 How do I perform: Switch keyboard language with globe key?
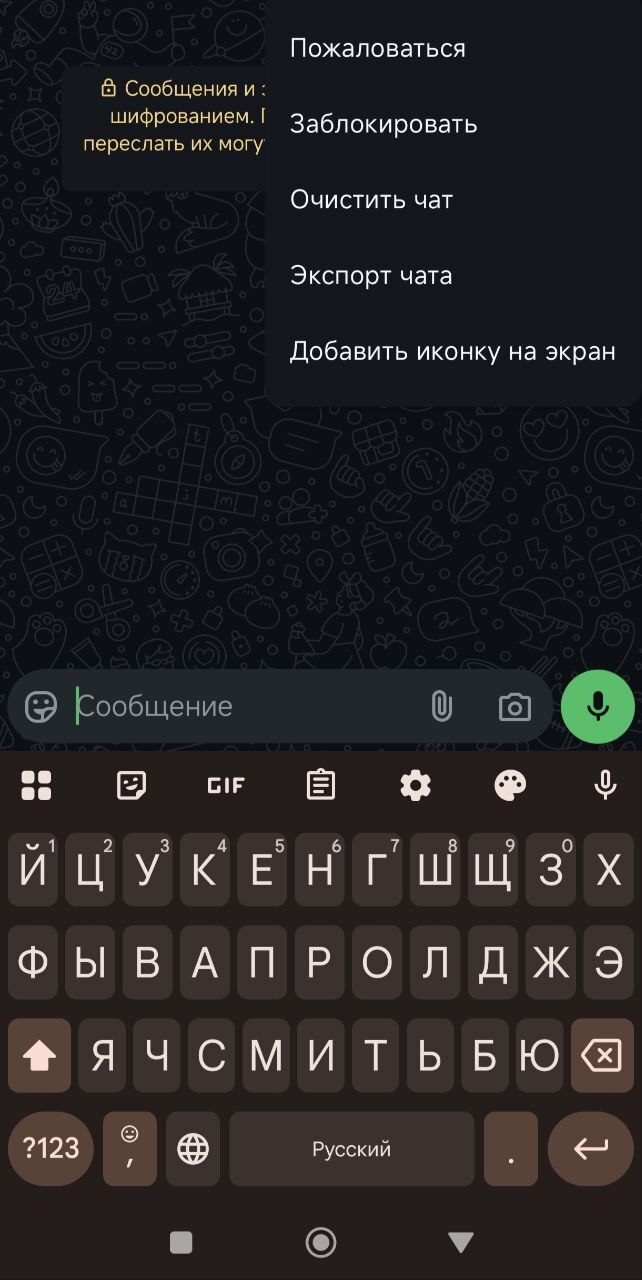(x=193, y=1149)
